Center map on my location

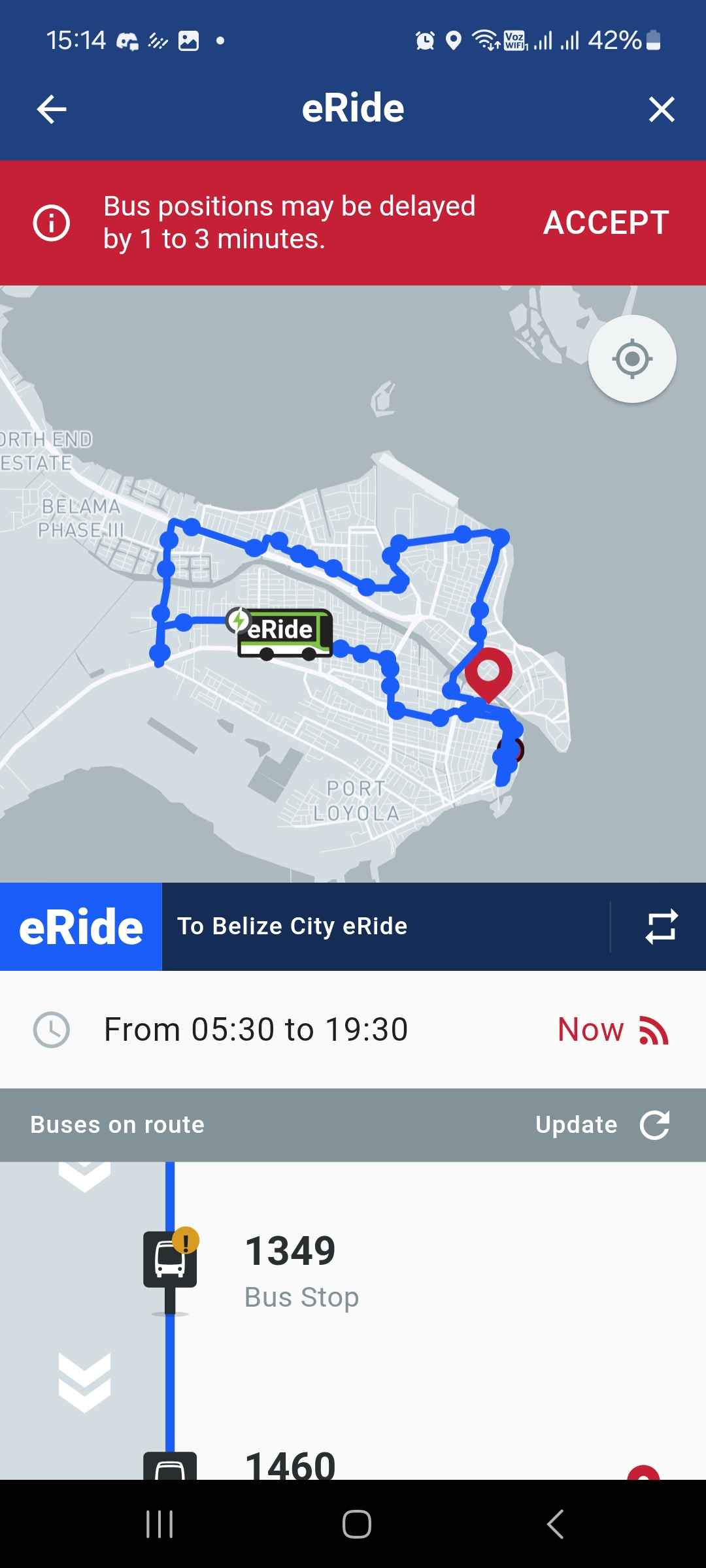[x=631, y=359]
